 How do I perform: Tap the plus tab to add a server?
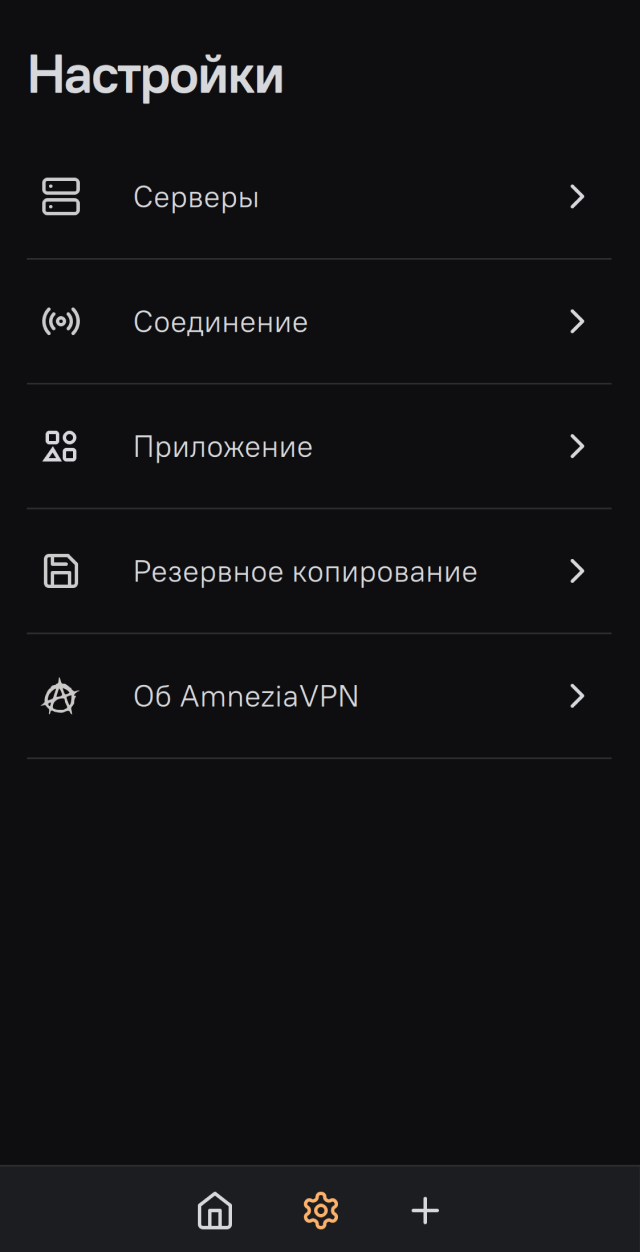click(425, 1211)
